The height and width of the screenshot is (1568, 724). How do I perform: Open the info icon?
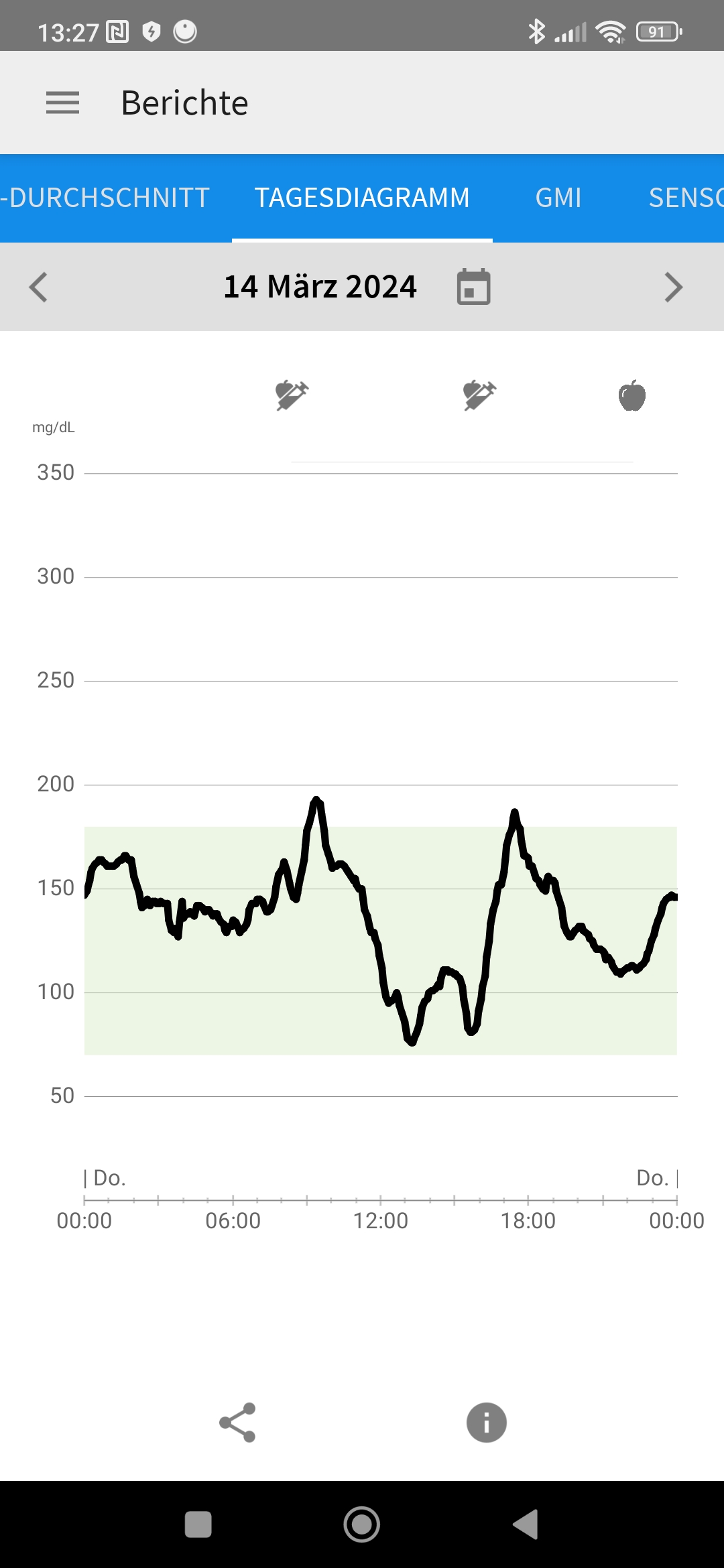487,1422
